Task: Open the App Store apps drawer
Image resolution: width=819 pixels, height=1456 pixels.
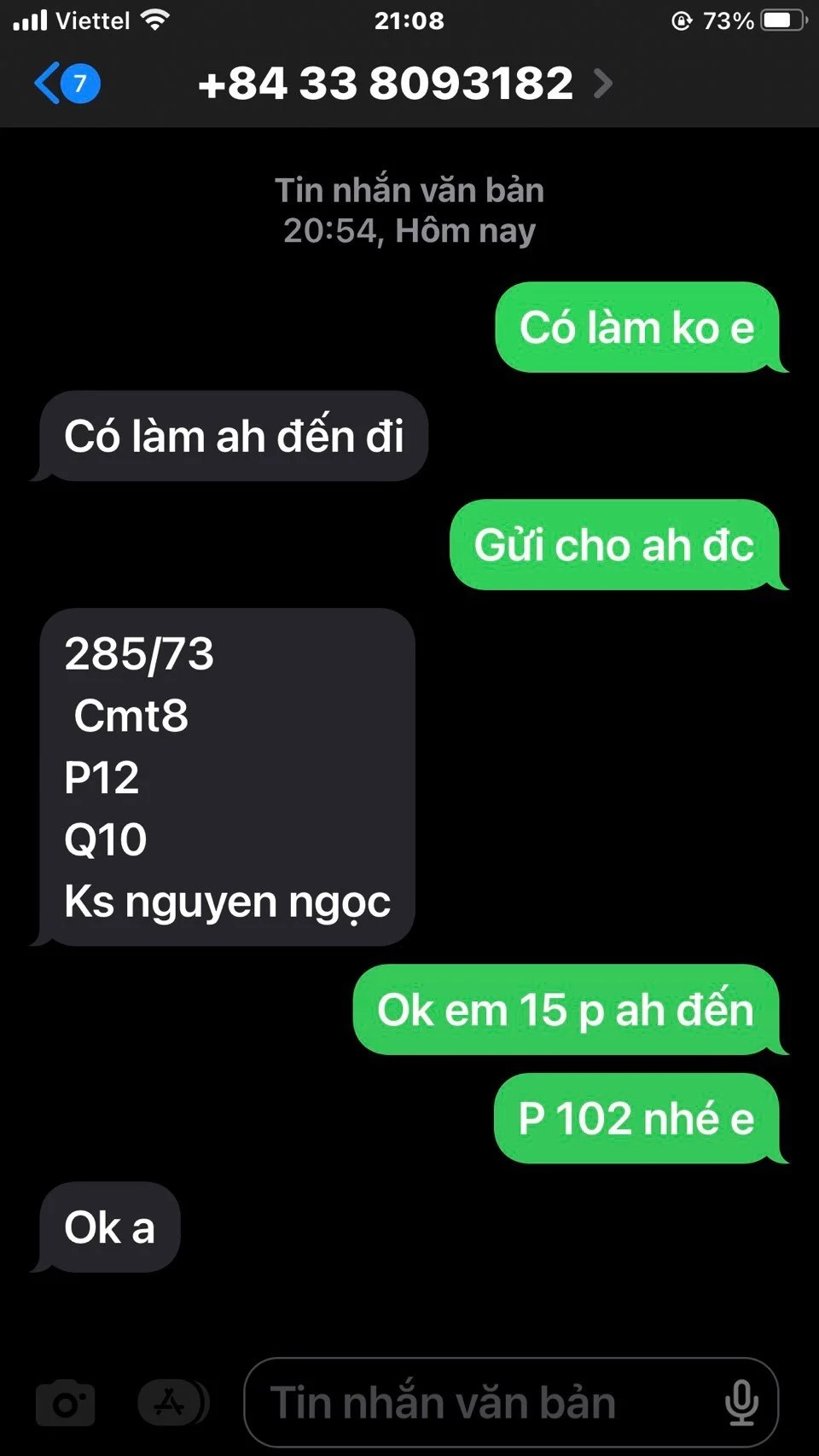Action: (171, 1403)
